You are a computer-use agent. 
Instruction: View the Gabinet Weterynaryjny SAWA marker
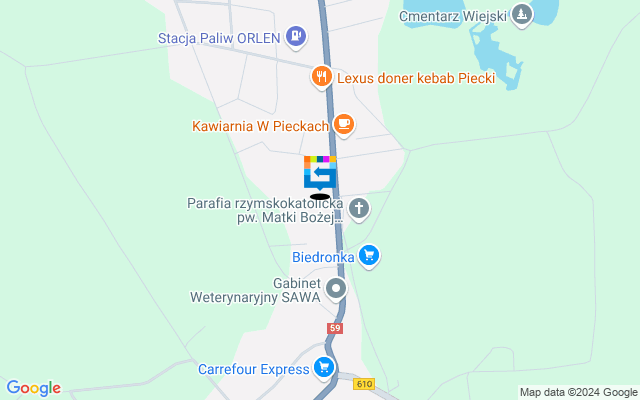click(x=336, y=289)
